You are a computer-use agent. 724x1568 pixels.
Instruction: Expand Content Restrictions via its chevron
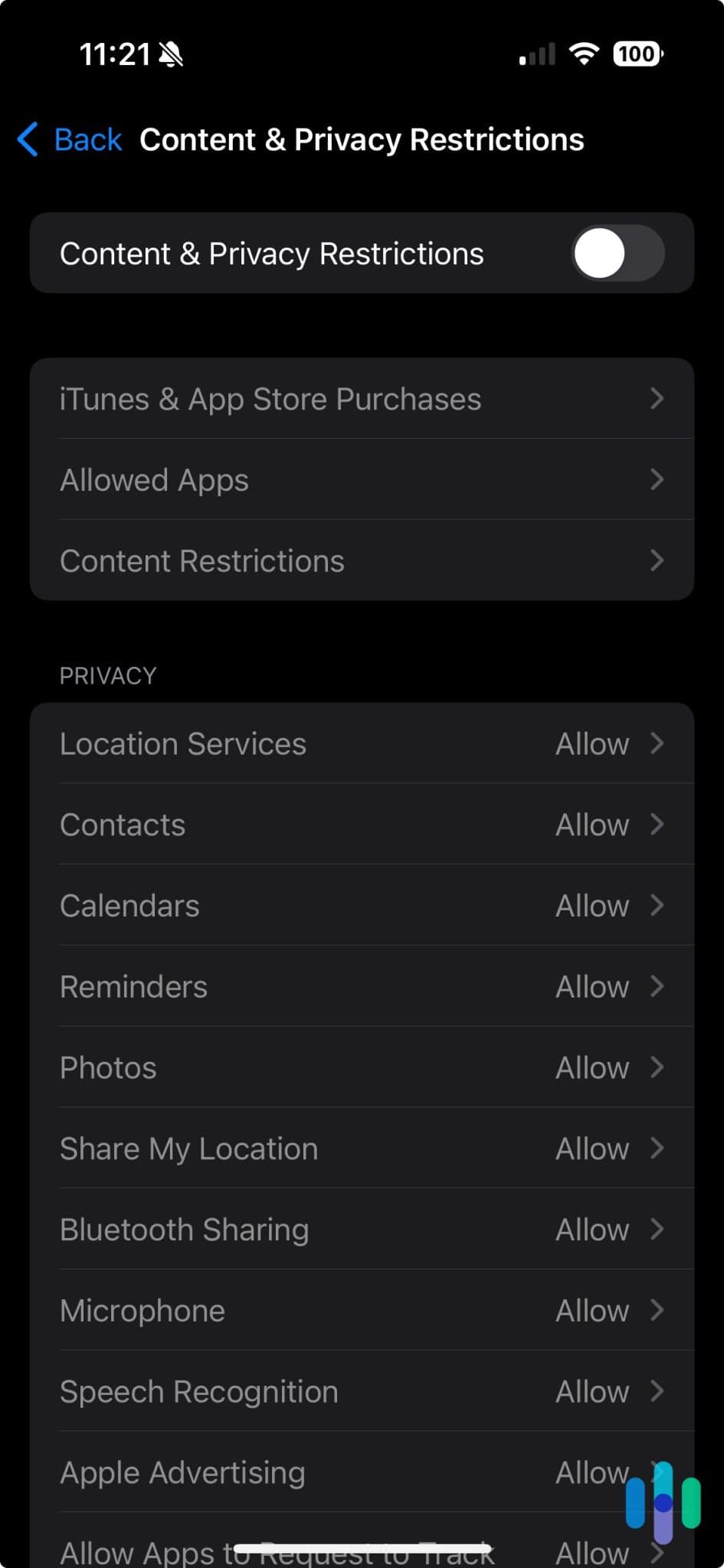coord(657,560)
